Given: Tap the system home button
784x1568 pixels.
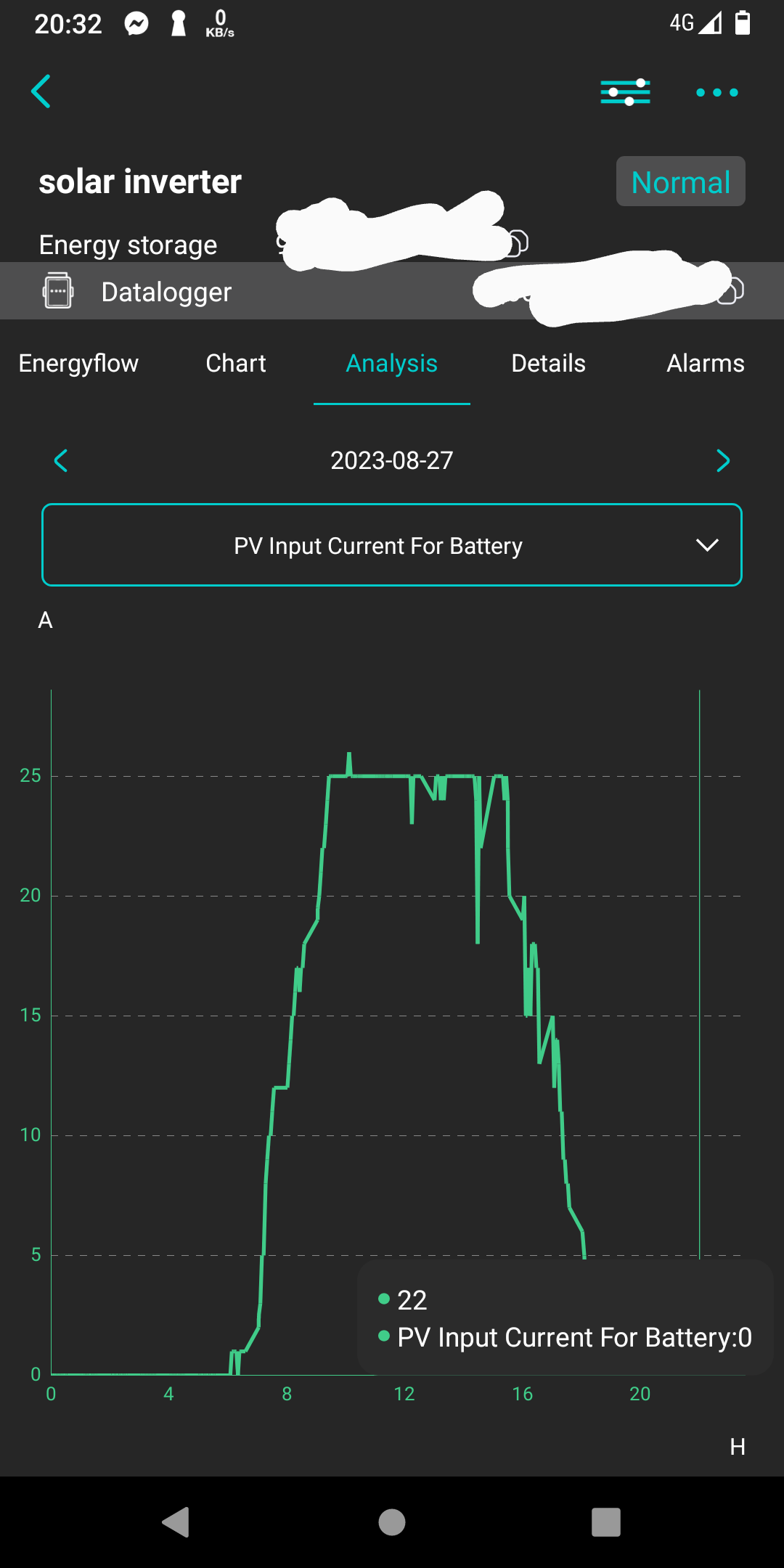Looking at the screenshot, I should click(392, 1522).
